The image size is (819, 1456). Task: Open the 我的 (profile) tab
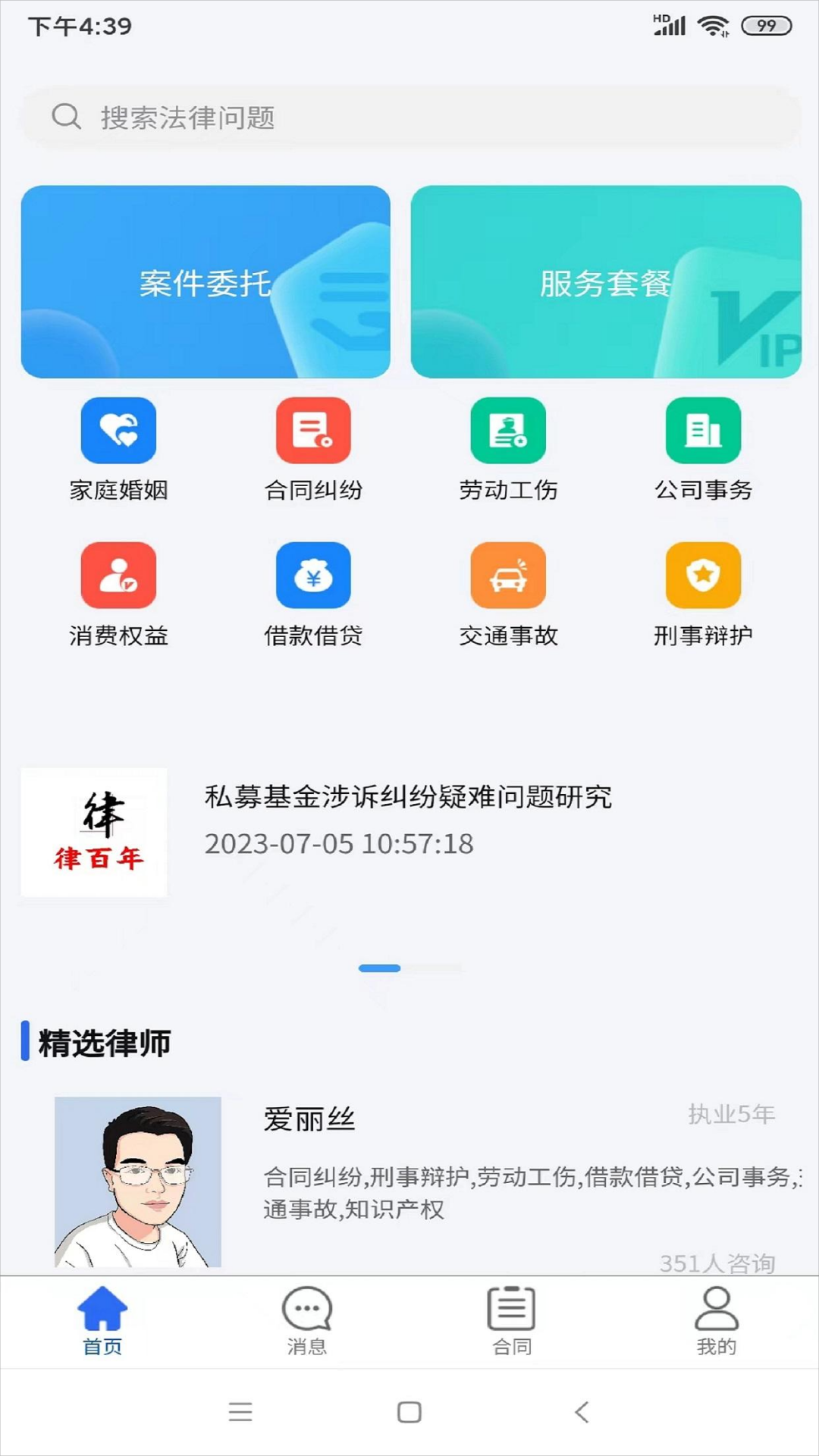click(x=716, y=1319)
